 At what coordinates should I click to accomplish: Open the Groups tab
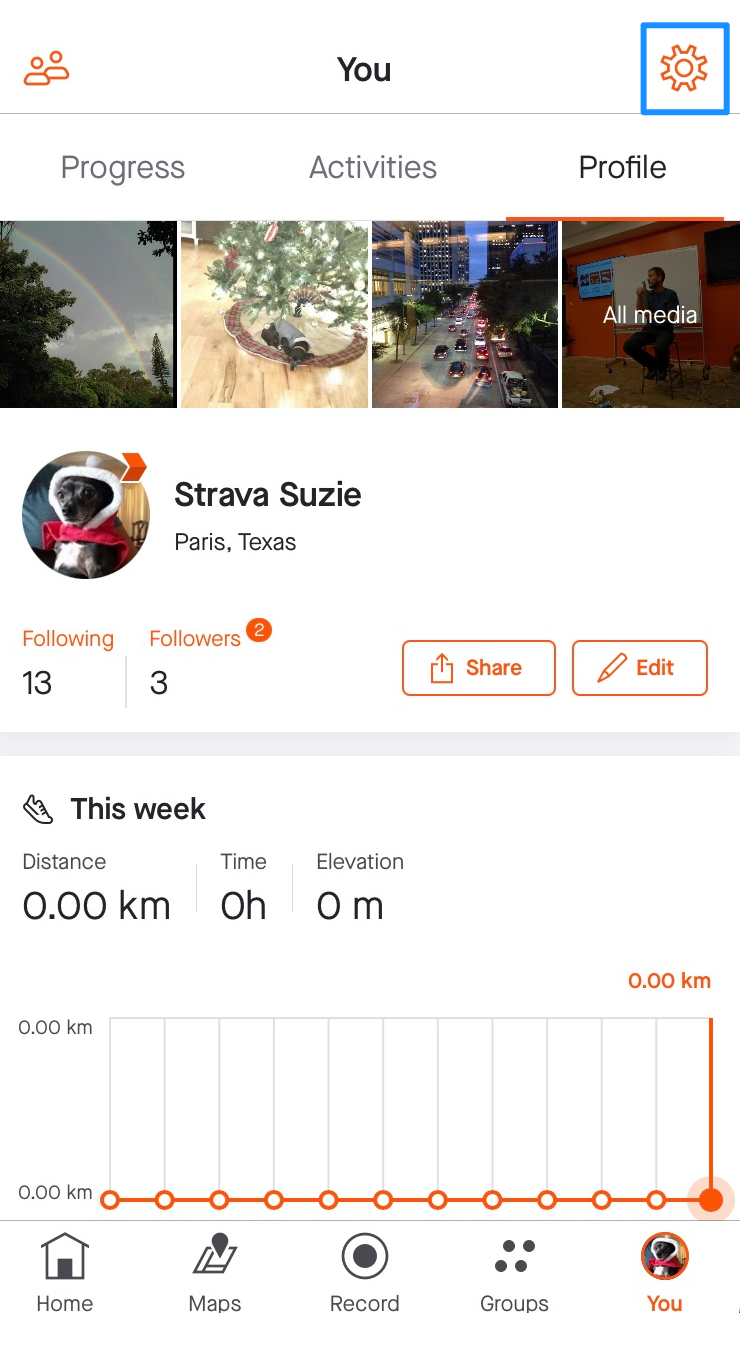(514, 1272)
